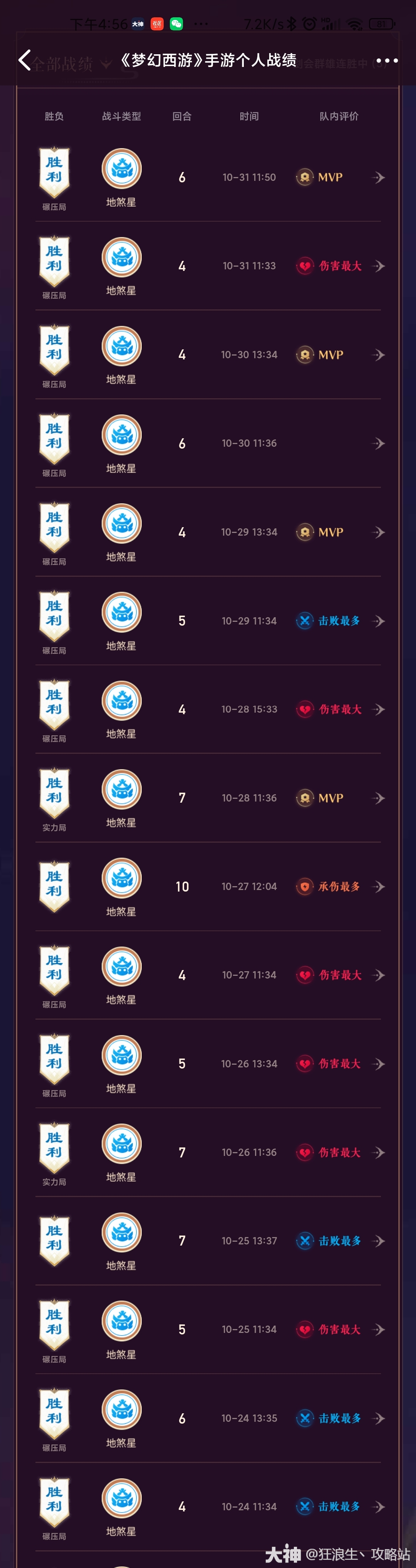View the 10-25 11:34 match record
The height and width of the screenshot is (1568, 416).
click(x=378, y=1329)
